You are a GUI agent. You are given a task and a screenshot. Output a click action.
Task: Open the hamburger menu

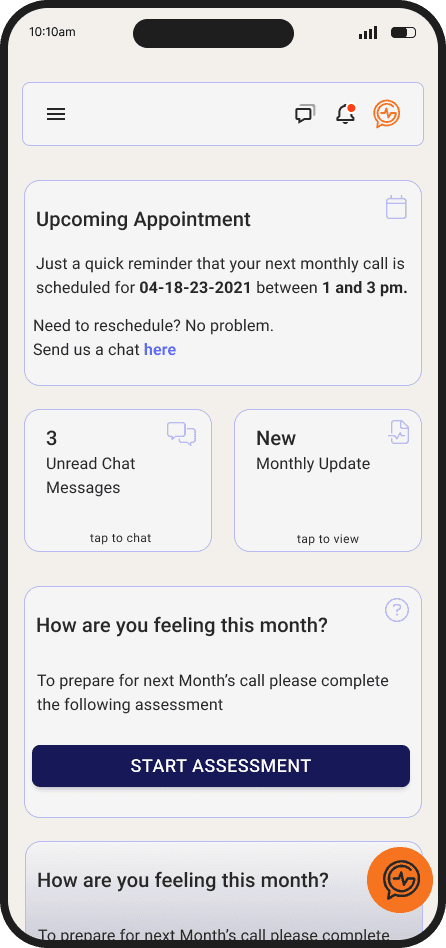56,114
